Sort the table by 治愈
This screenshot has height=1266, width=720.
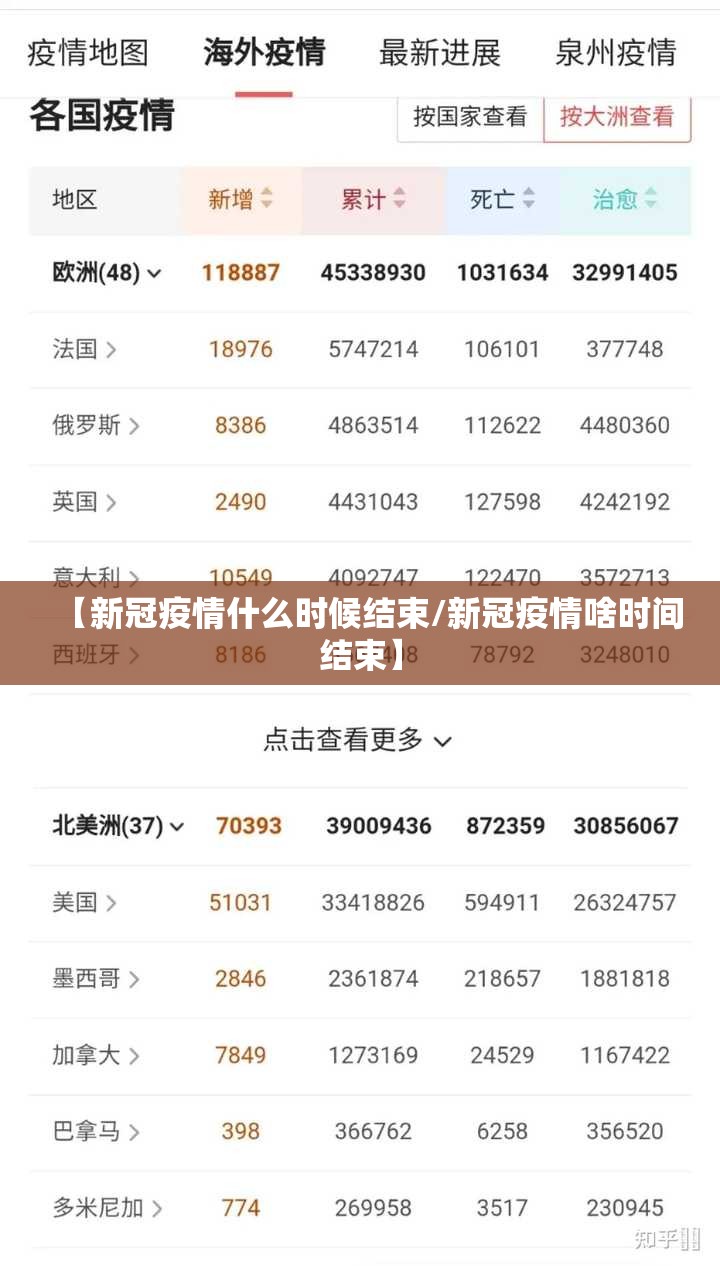[x=624, y=199]
